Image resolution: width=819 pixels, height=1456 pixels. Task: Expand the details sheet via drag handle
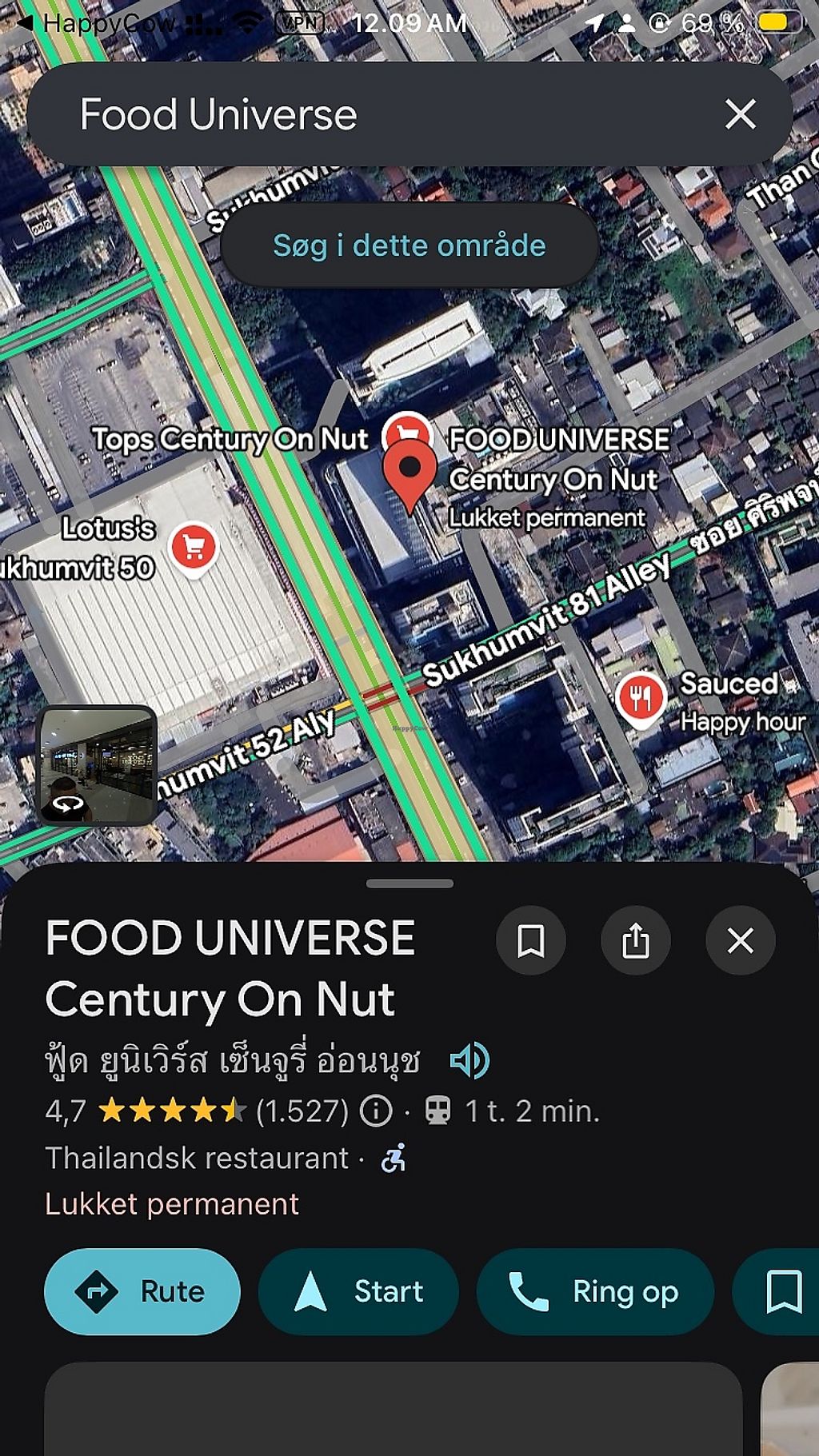(x=409, y=884)
